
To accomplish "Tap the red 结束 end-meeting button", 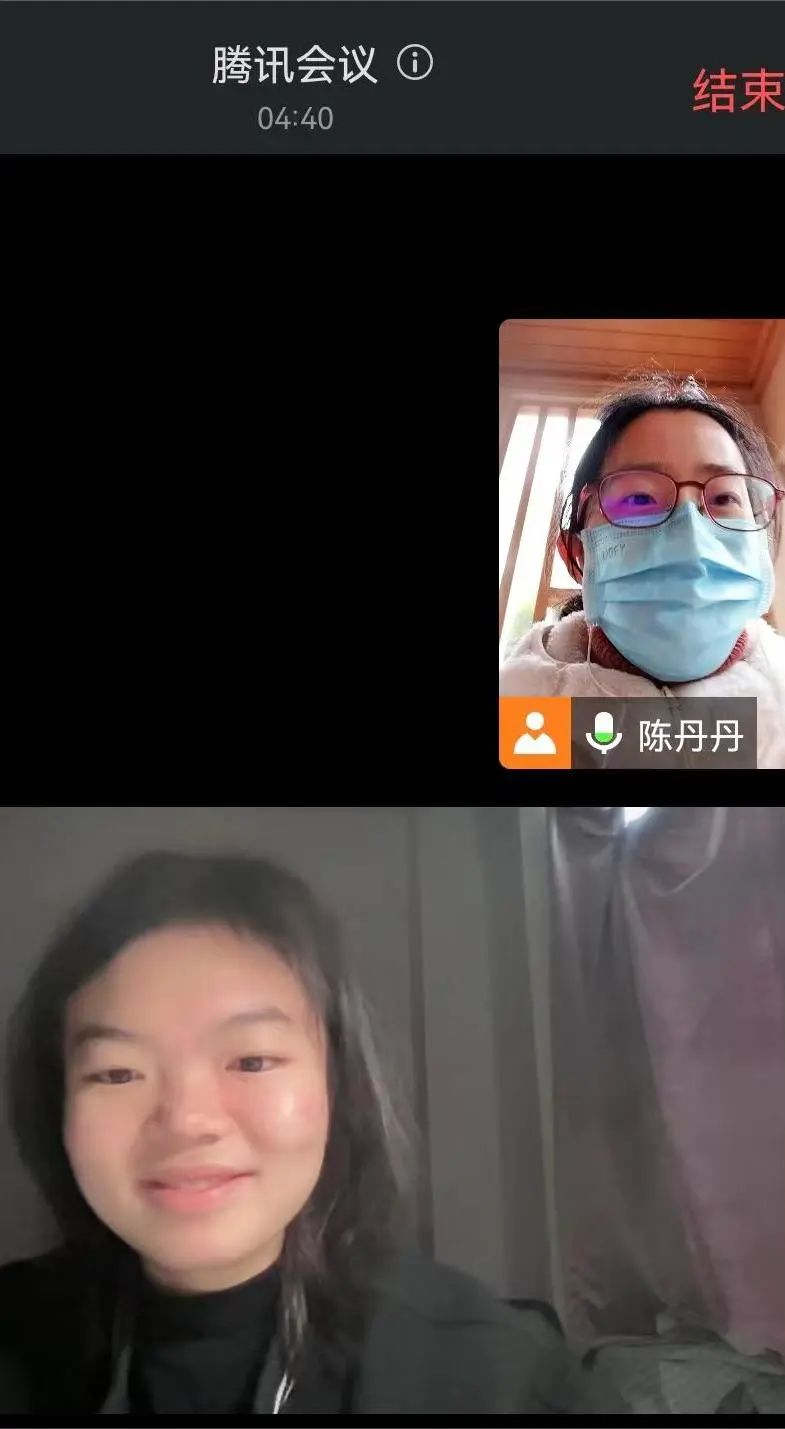I will [738, 91].
